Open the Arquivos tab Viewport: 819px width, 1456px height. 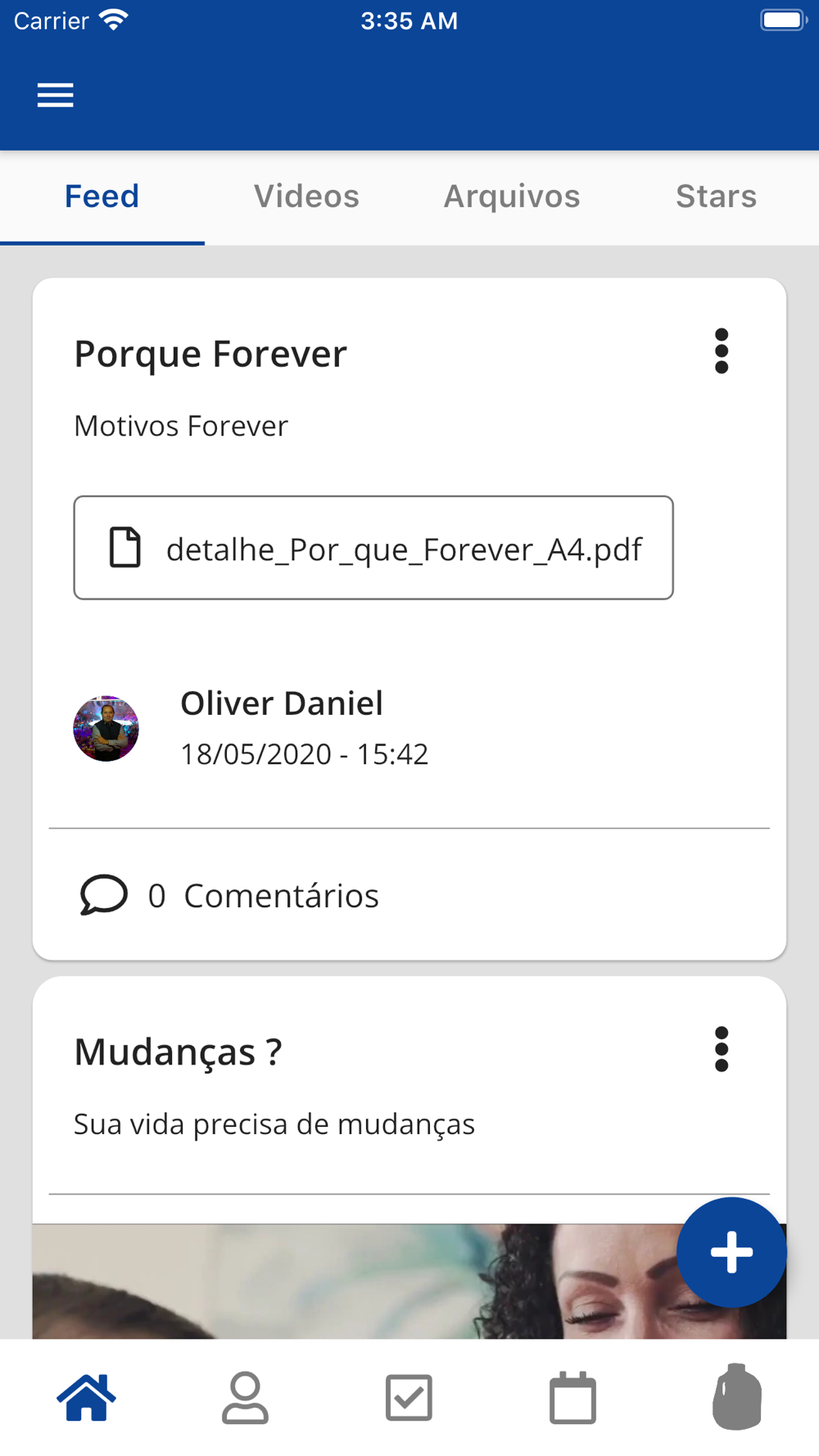point(512,197)
